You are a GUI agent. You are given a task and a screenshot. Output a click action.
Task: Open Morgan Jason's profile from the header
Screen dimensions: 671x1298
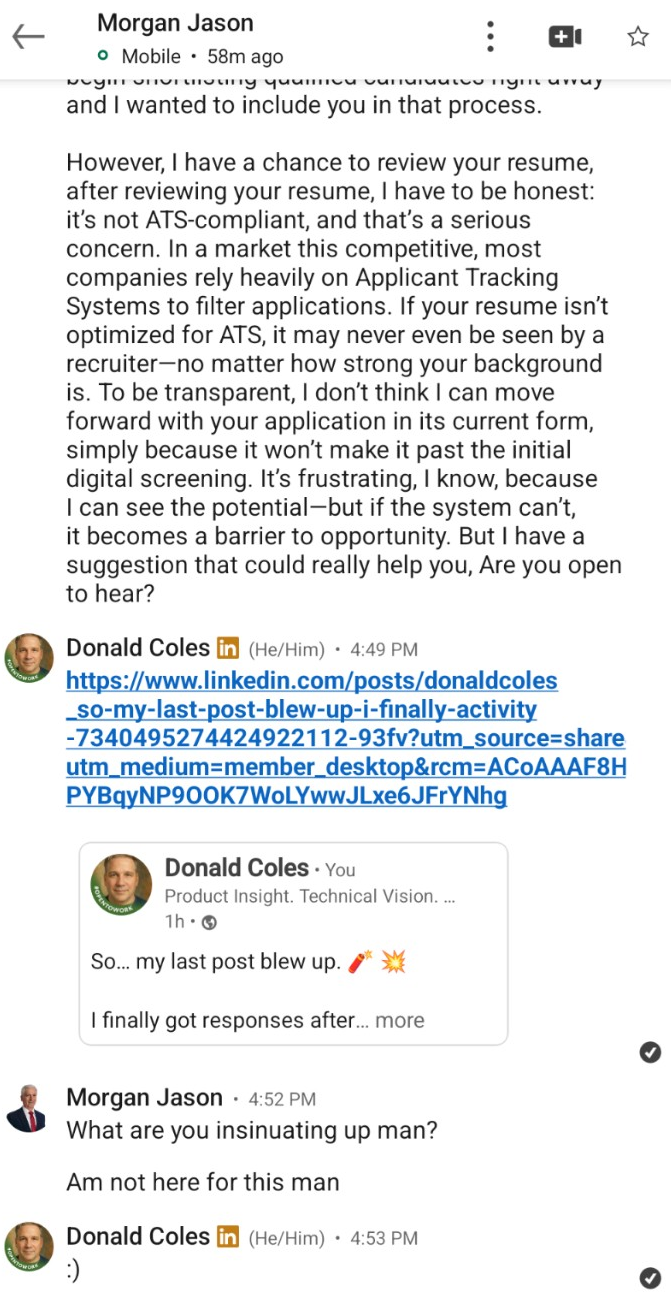point(176,23)
